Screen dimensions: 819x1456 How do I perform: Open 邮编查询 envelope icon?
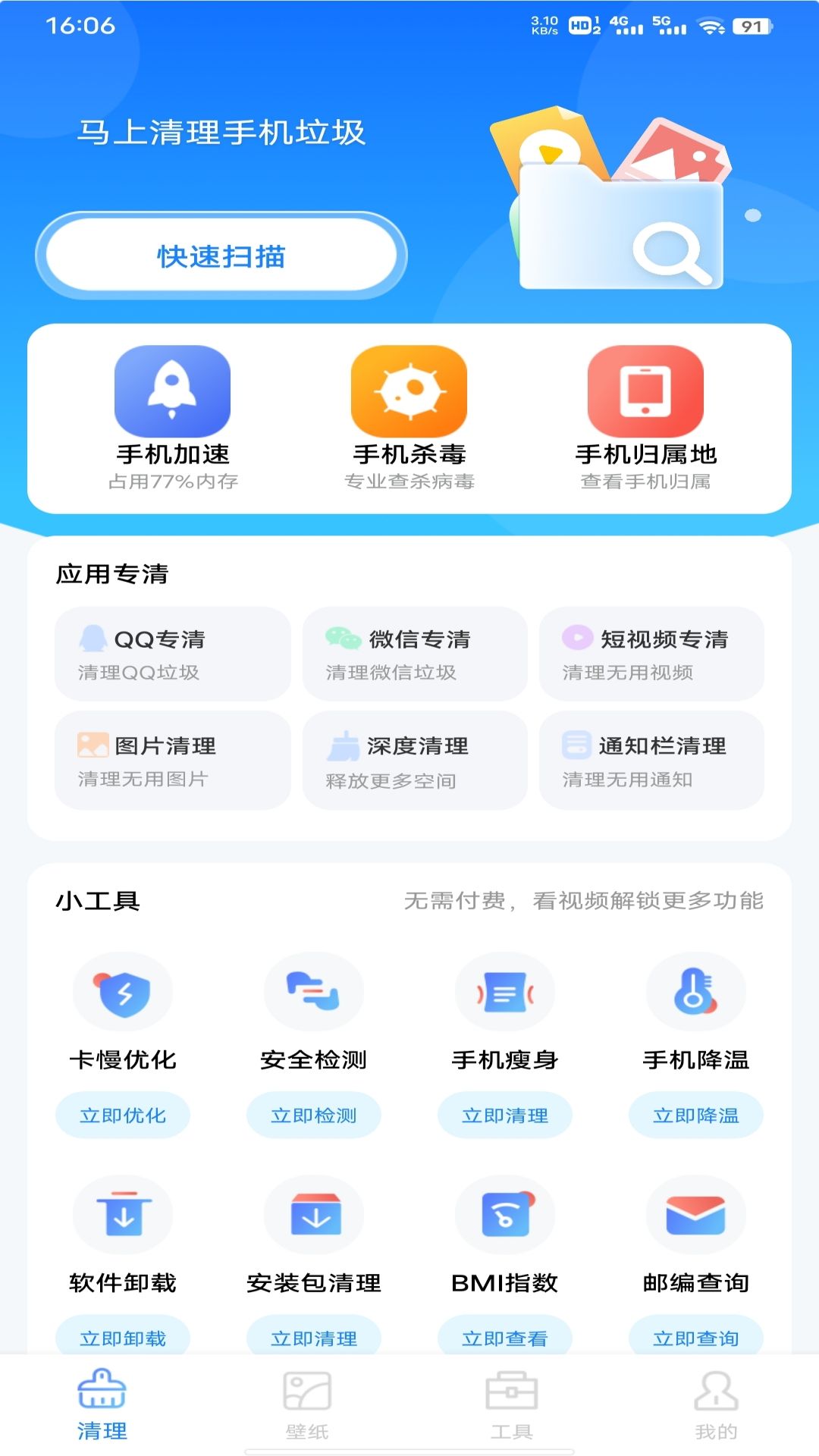pos(695,1213)
